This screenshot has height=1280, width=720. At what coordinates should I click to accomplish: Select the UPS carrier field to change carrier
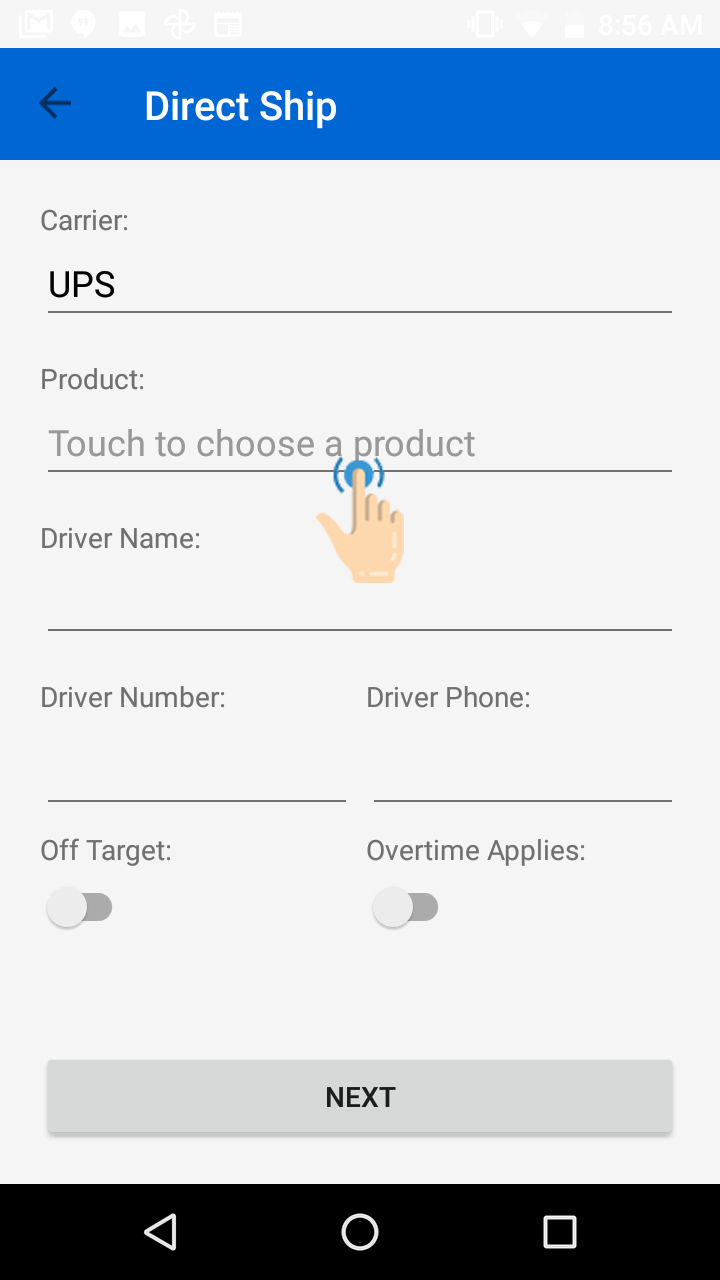tap(360, 284)
